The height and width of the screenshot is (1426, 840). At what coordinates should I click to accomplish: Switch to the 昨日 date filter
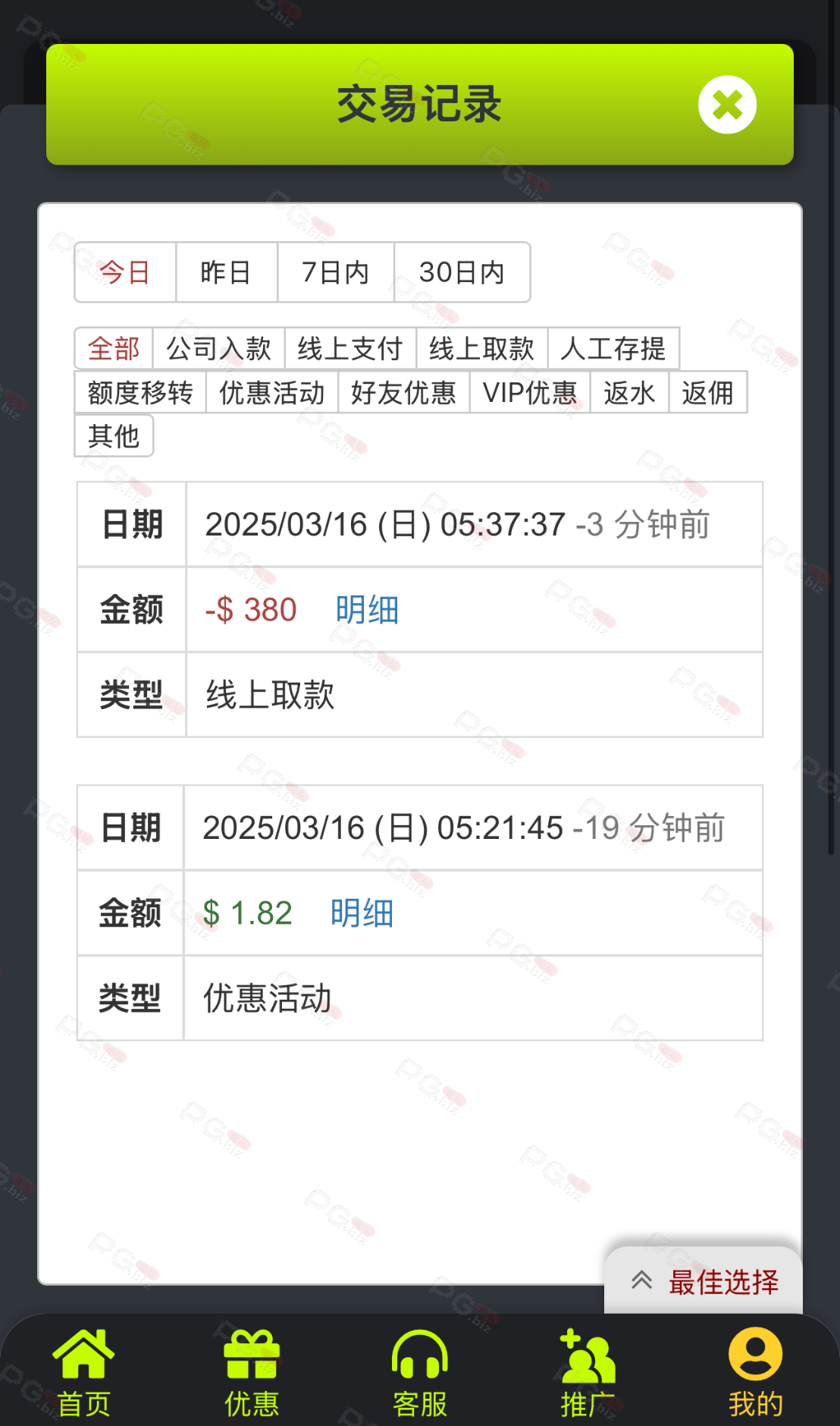pyautogui.click(x=226, y=272)
